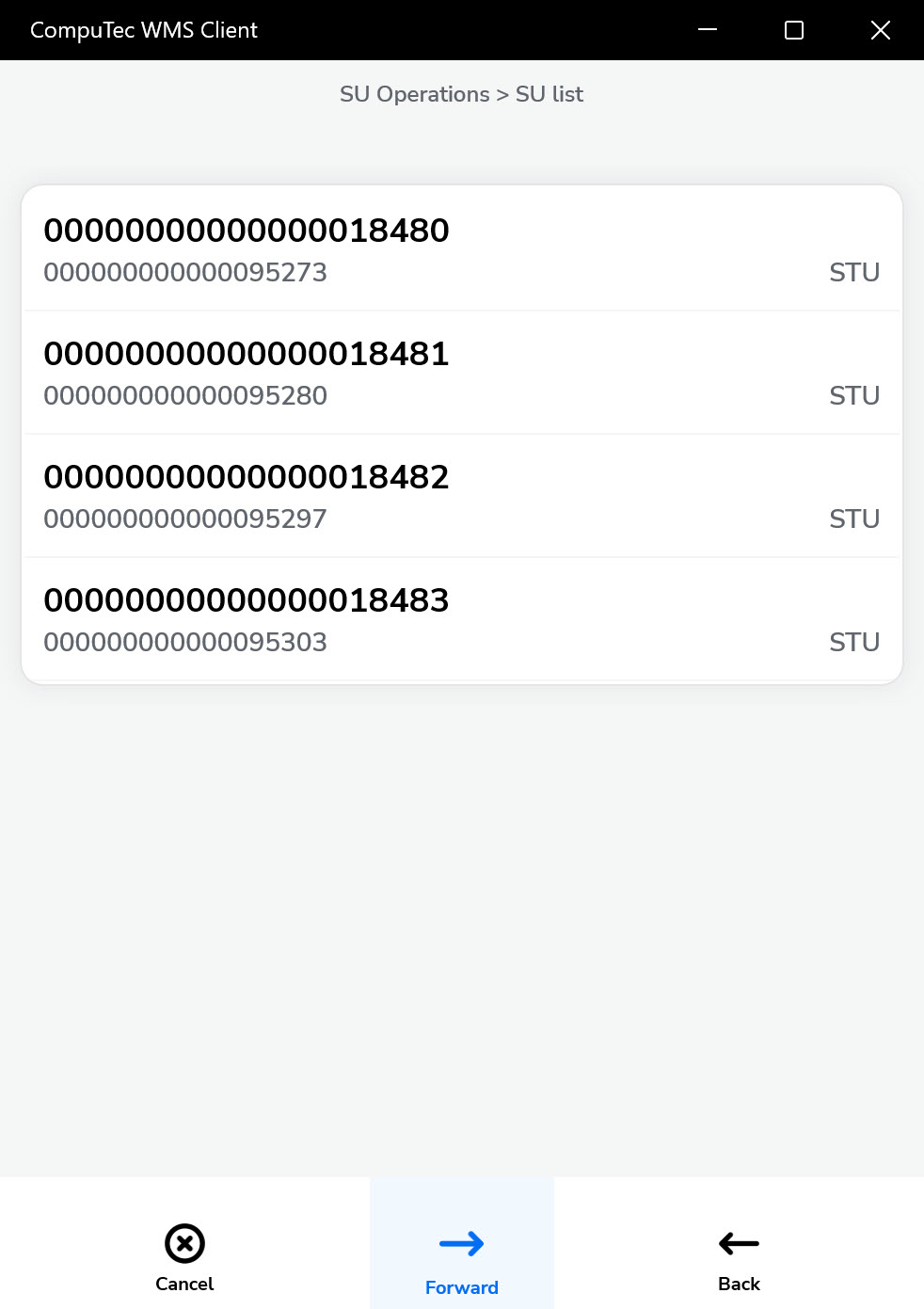Screen dimensions: 924x1309
Task: Click barcode 000000000000095273 under the first SU
Action: click(x=185, y=272)
